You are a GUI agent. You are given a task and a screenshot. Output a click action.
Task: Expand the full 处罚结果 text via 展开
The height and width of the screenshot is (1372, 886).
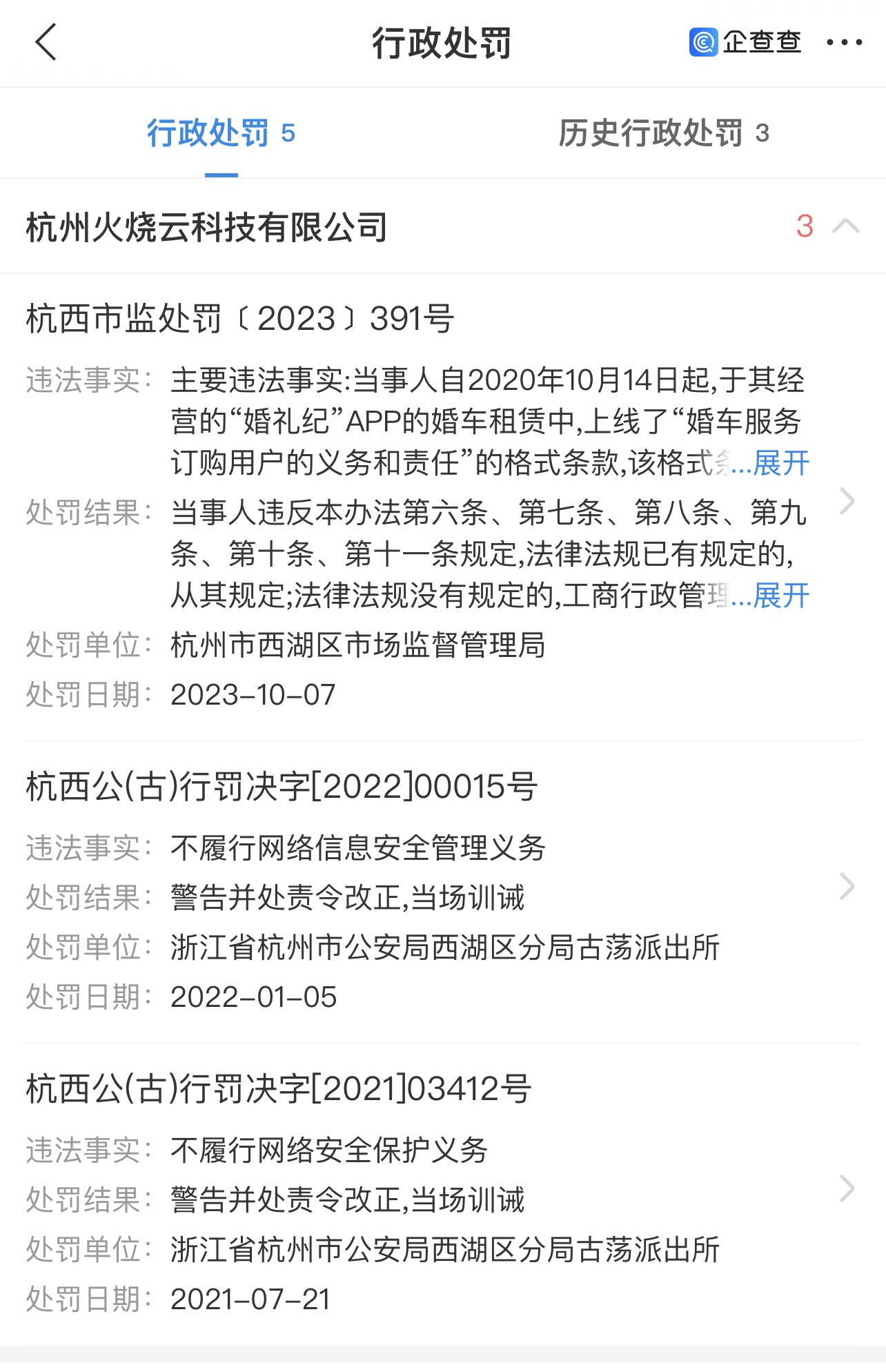click(x=781, y=596)
